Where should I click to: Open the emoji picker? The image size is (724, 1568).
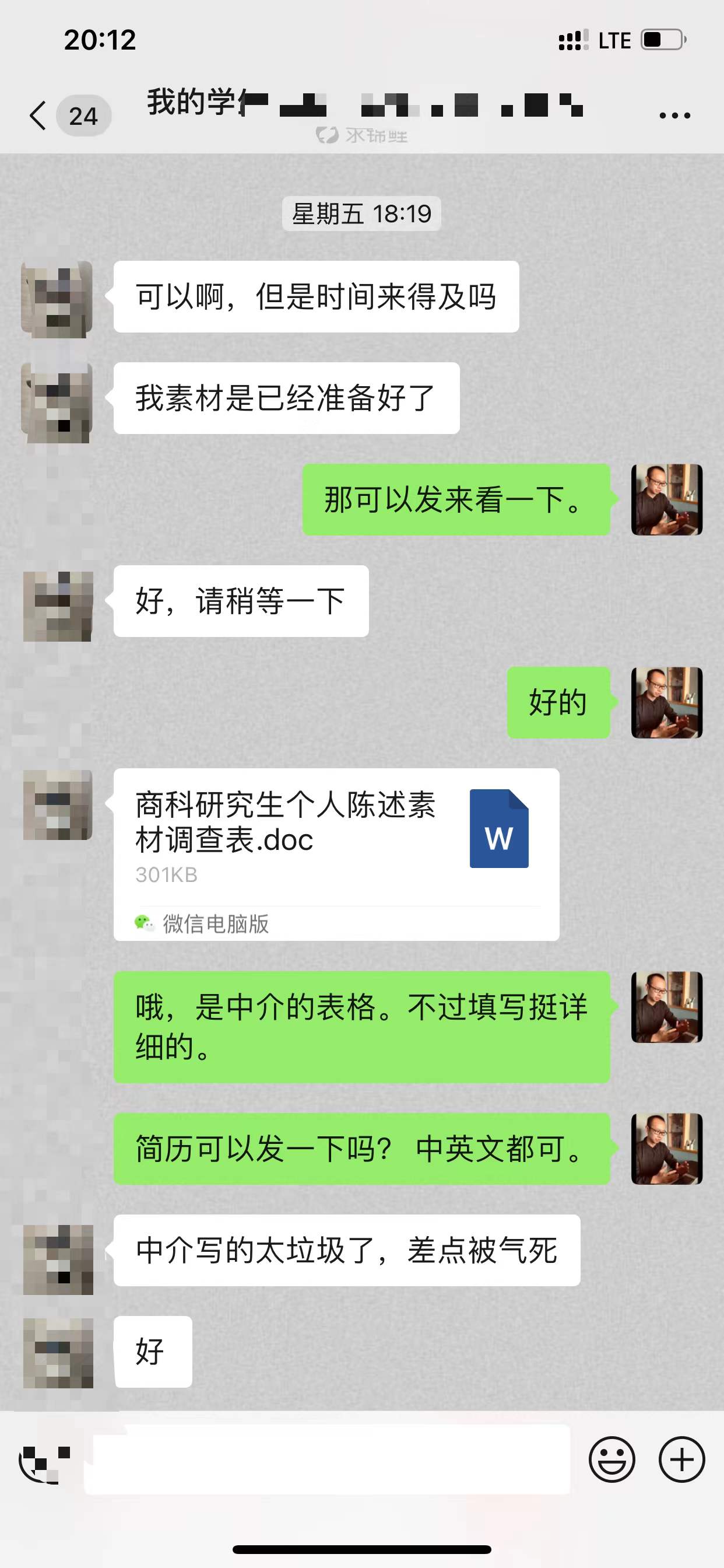[x=611, y=1459]
